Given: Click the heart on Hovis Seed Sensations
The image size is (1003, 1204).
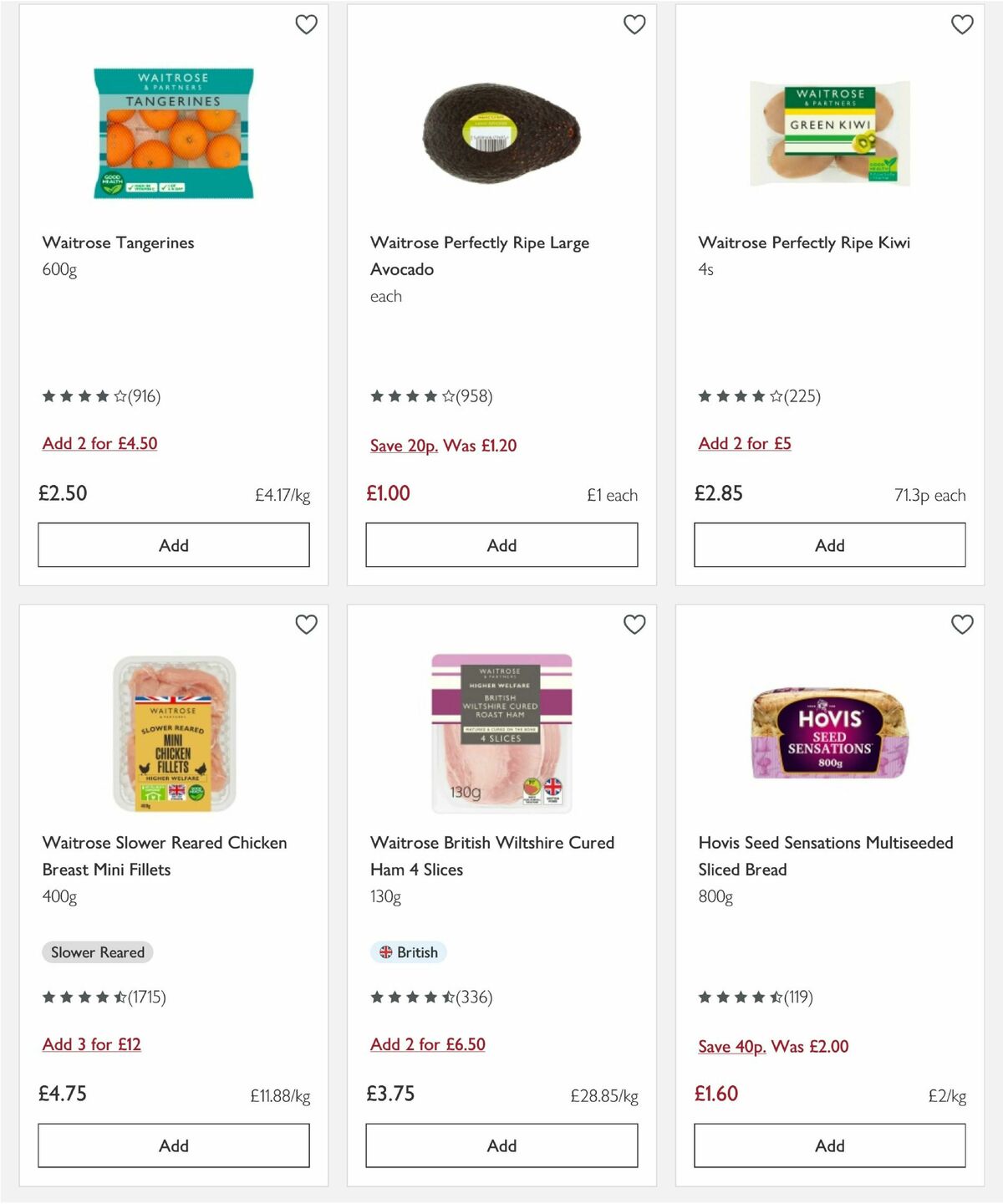Looking at the screenshot, I should click(962, 625).
